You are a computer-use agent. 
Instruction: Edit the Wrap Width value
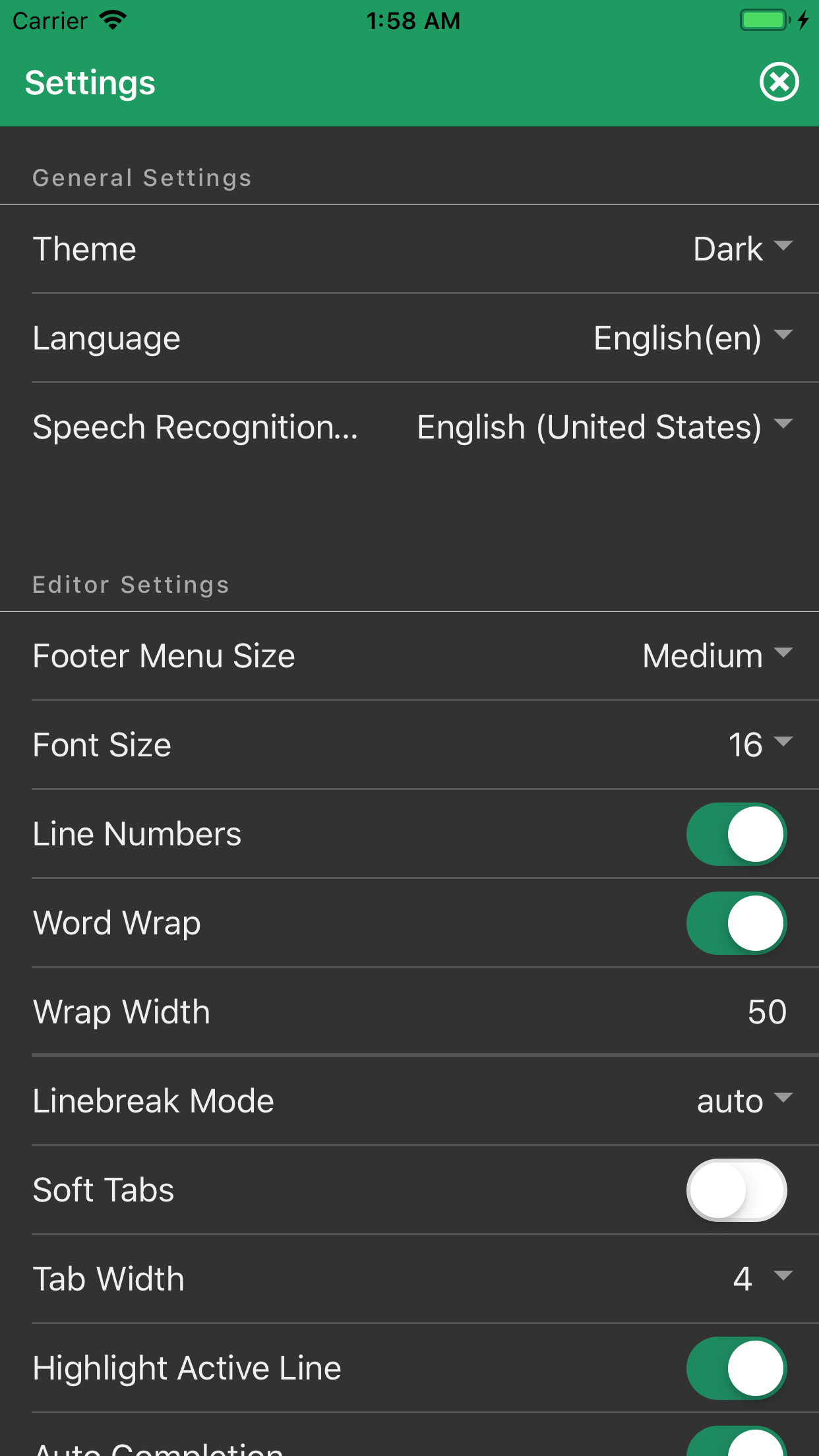[x=767, y=1012]
